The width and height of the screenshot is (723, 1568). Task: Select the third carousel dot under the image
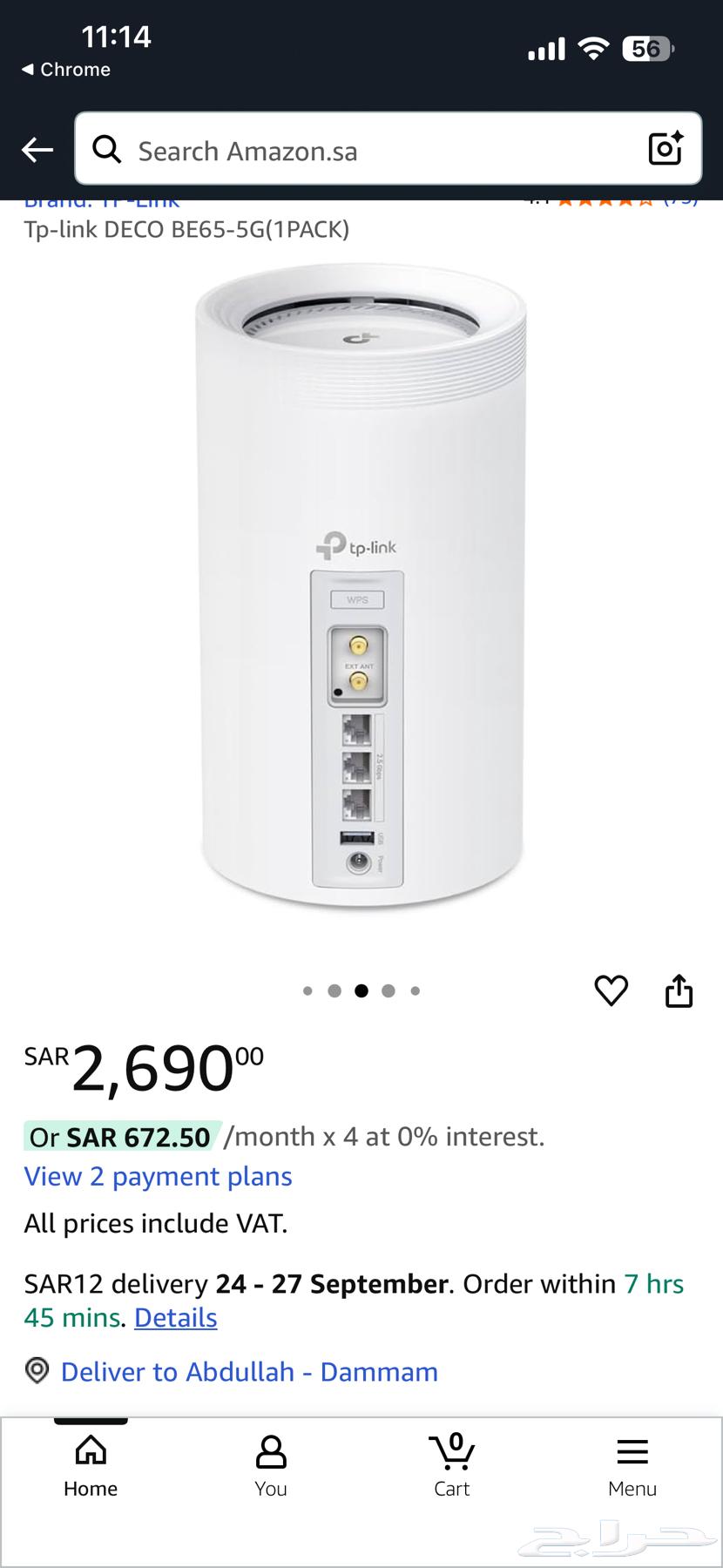tap(361, 990)
